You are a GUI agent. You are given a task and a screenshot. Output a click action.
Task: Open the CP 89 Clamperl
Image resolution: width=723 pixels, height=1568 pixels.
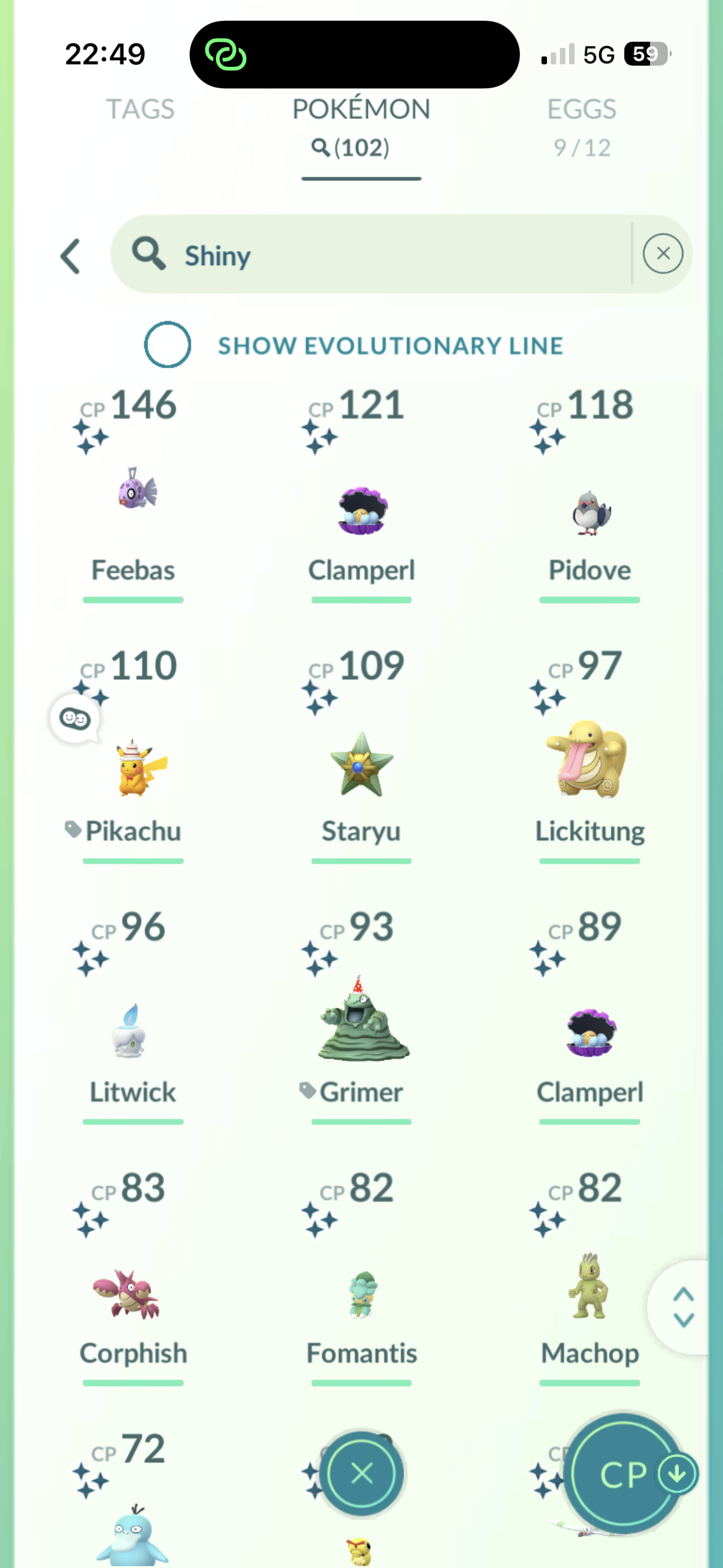click(590, 1032)
